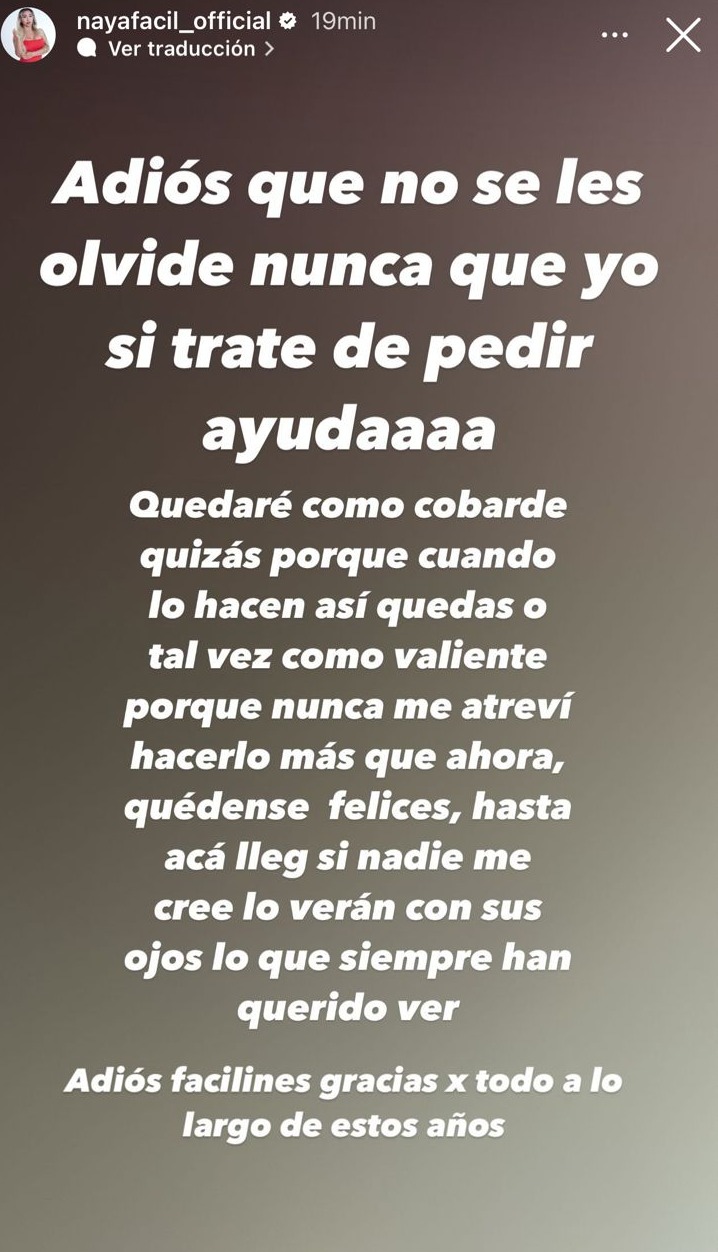Image resolution: width=718 pixels, height=1252 pixels.
Task: Close the story viewer
Action: point(683,34)
